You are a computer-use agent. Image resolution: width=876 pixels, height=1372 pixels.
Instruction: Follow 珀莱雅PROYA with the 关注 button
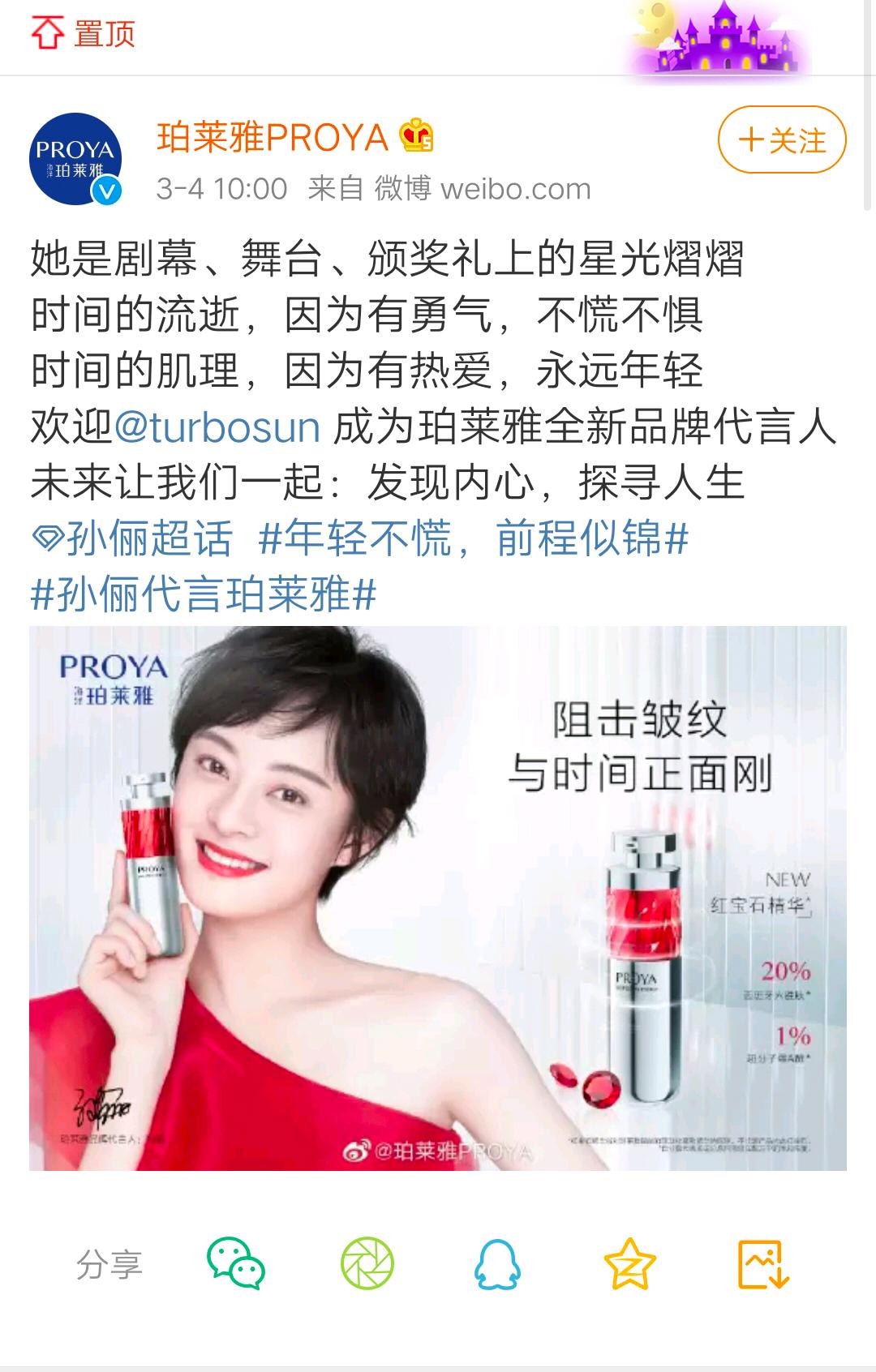(x=781, y=140)
